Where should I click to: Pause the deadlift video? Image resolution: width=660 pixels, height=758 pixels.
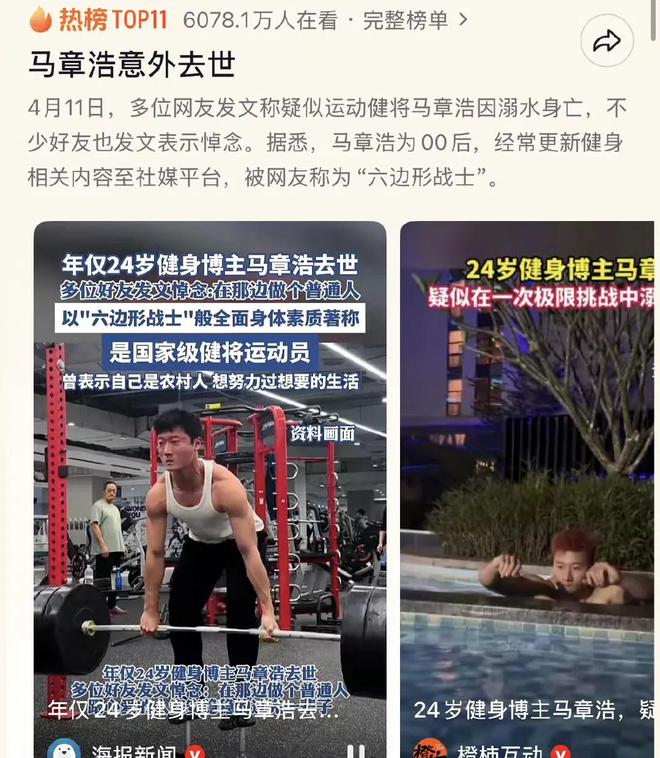[355, 751]
